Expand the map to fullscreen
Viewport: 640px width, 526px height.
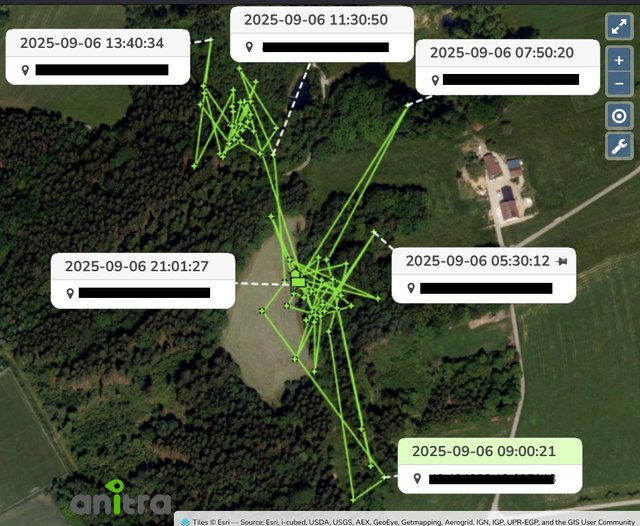[x=619, y=27]
